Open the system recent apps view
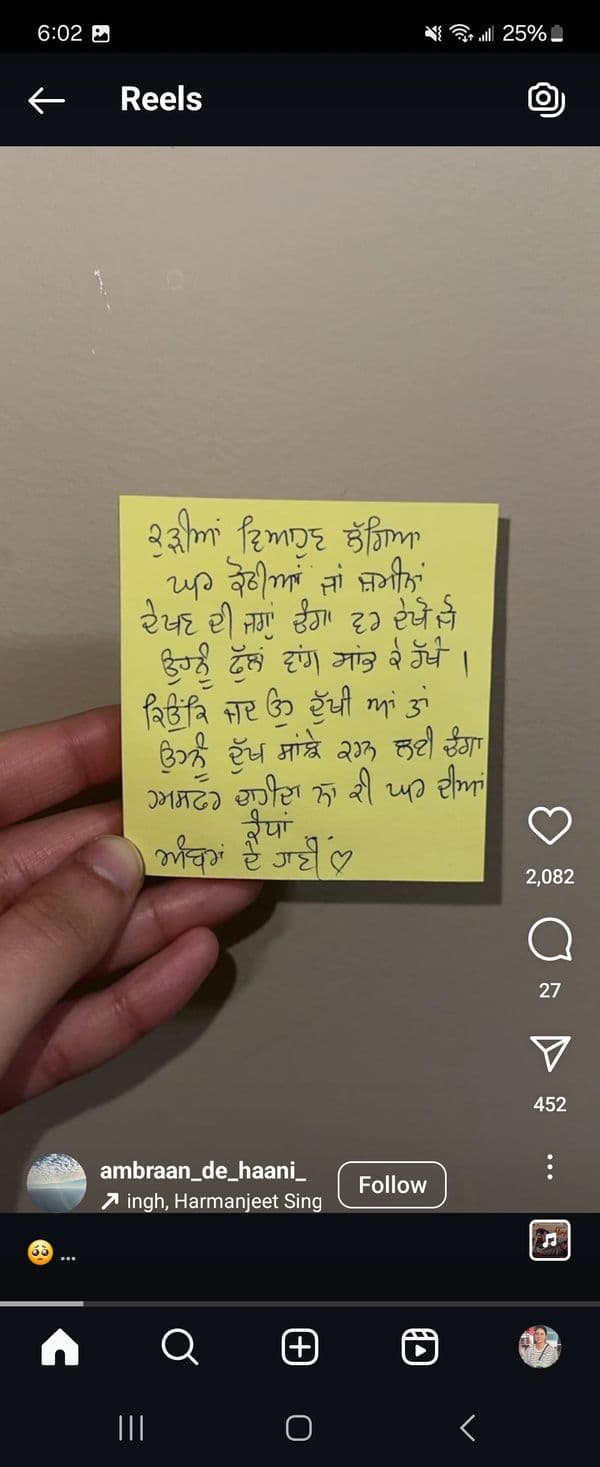Viewport: 600px width, 1467px height. pos(131,1428)
